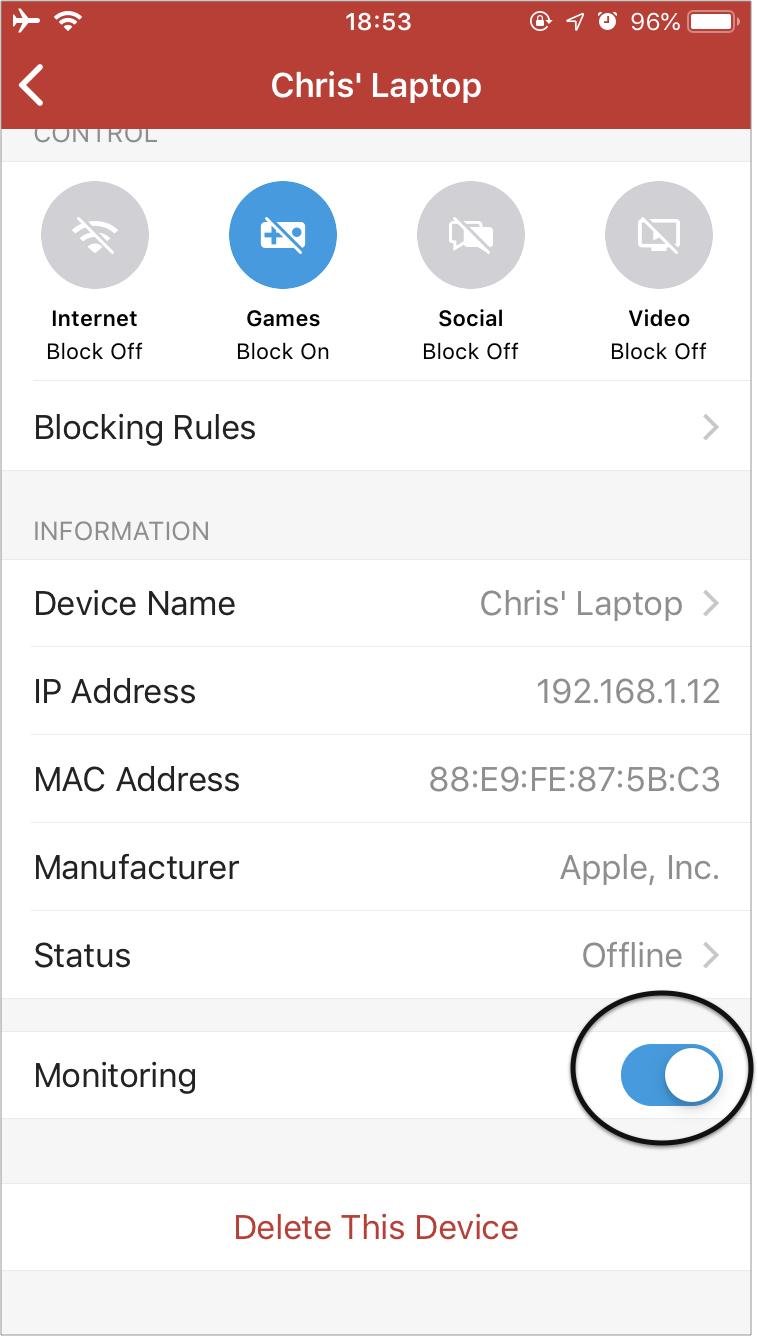Open Blocking Rules
Image resolution: width=758 pixels, height=1336 pixels.
[376, 427]
